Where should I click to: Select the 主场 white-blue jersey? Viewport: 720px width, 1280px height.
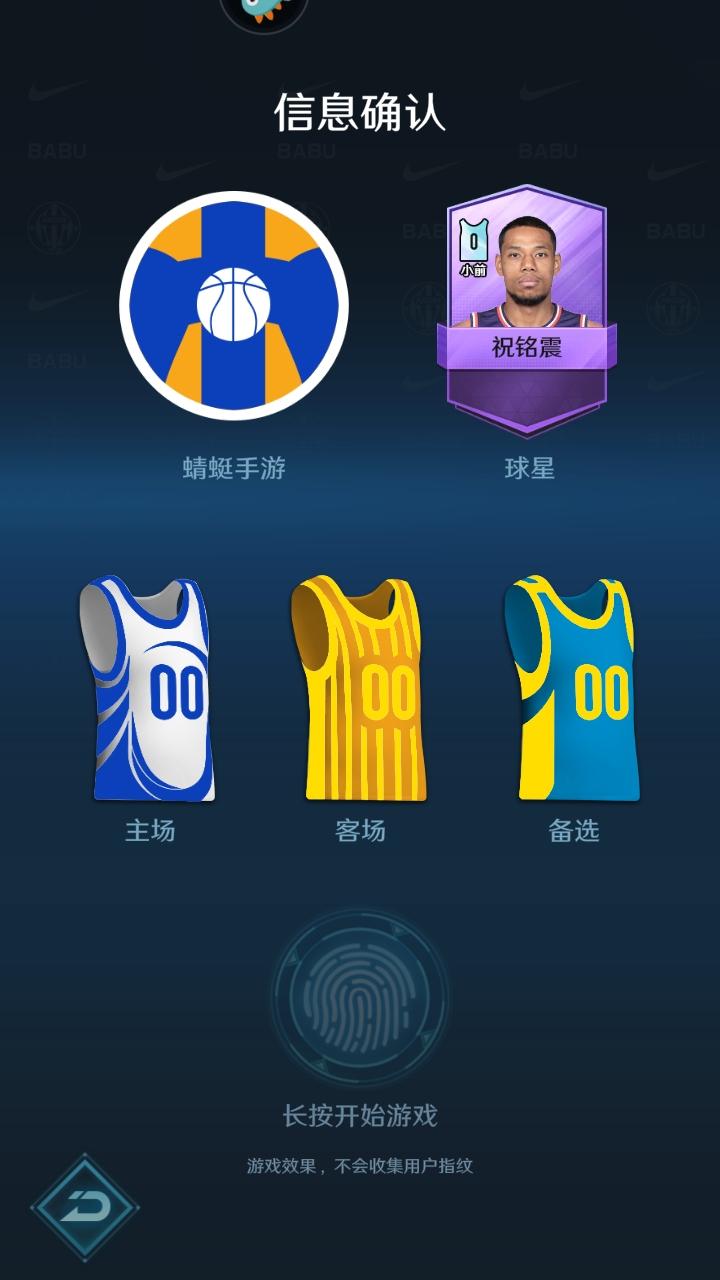coord(148,689)
